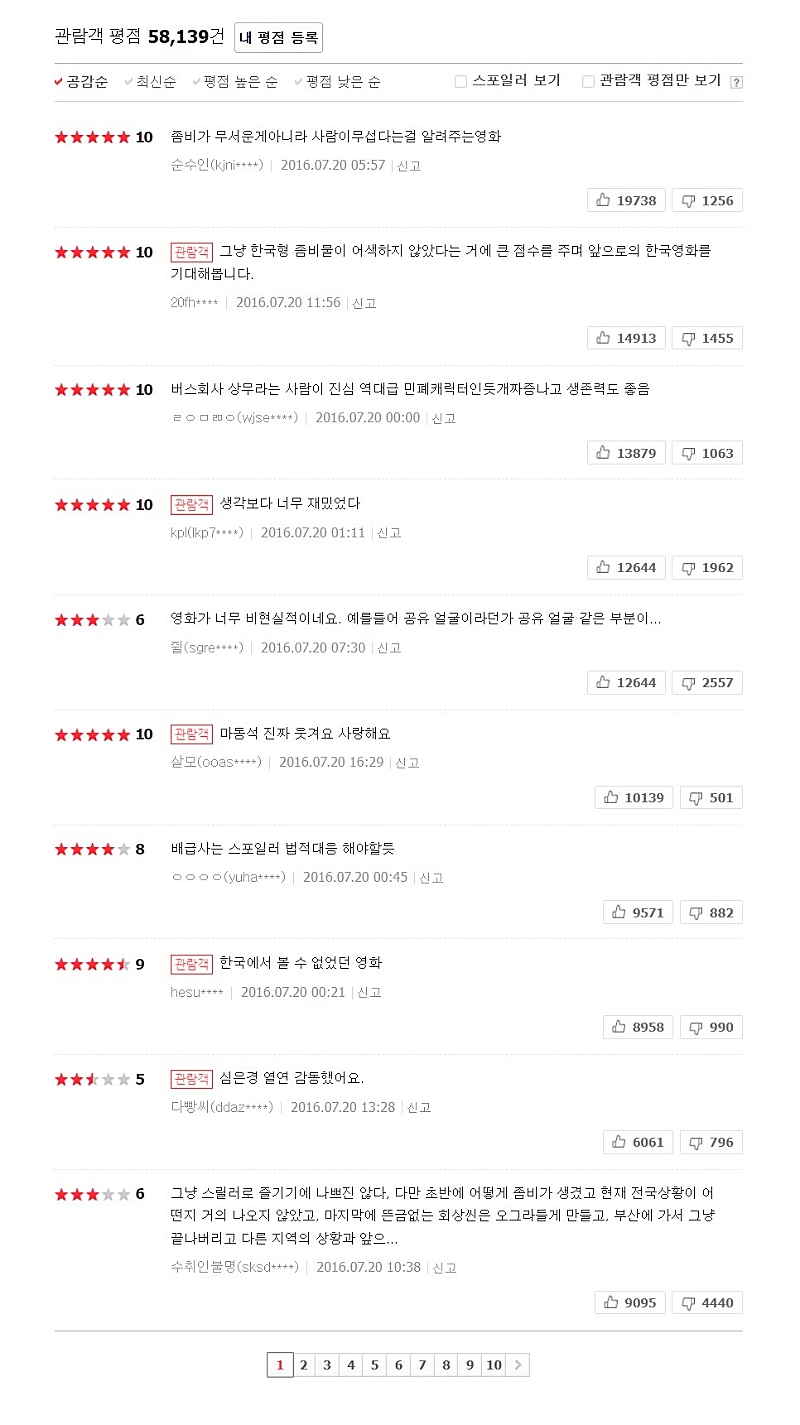
Task: Dislike the review with 1256 downvotes
Action: [x=707, y=200]
